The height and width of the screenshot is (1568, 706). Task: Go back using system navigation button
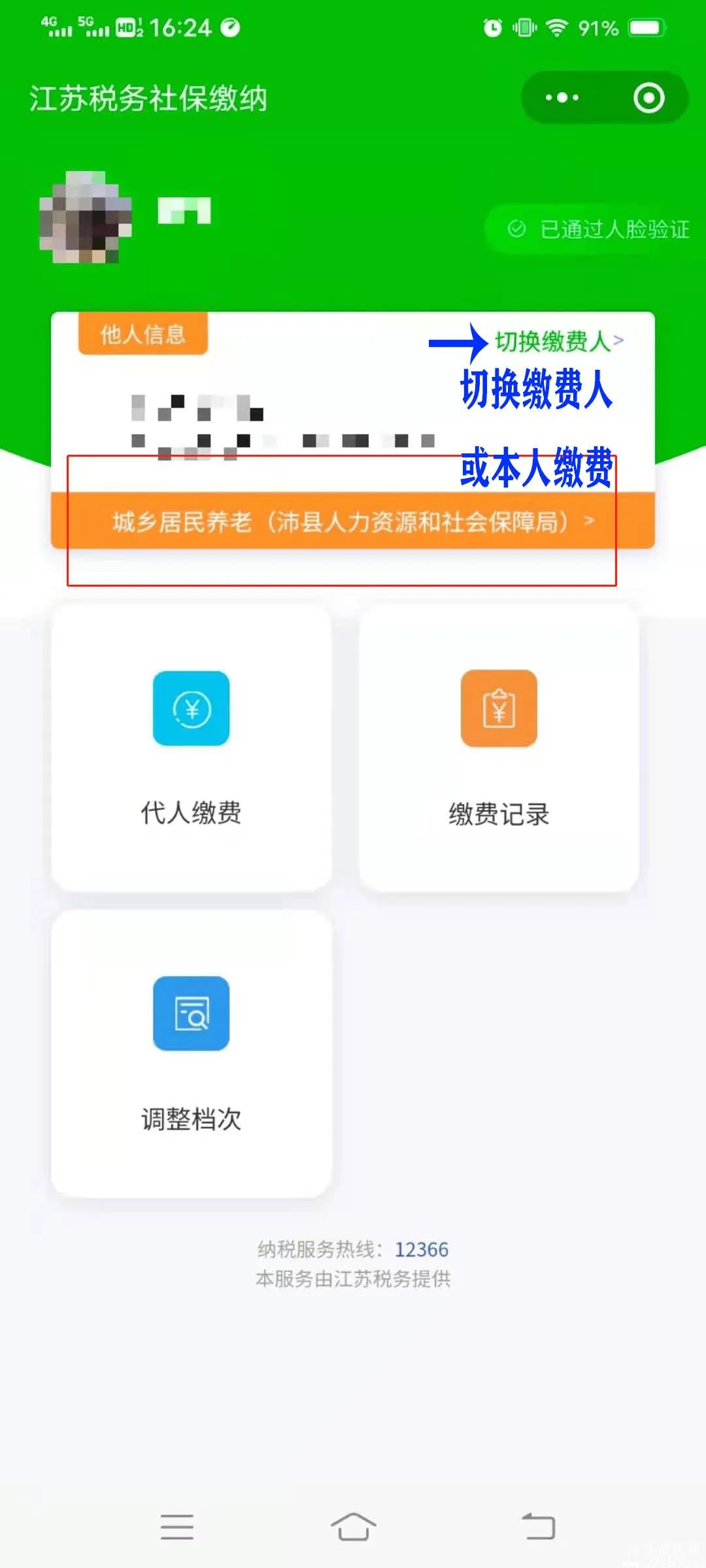pos(539,1527)
